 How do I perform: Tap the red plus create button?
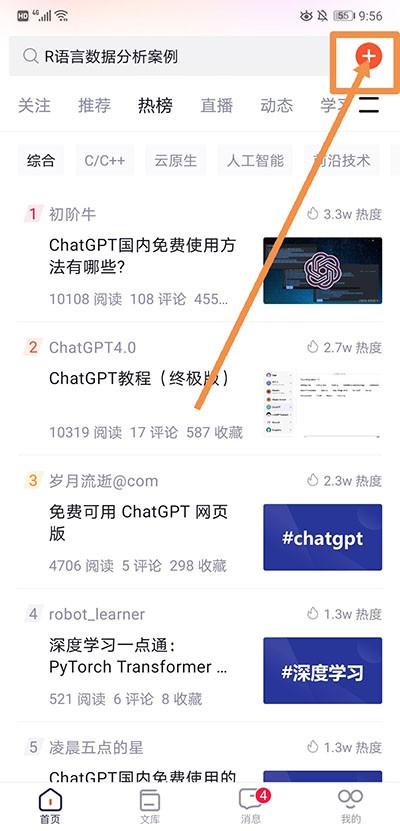pos(369,55)
